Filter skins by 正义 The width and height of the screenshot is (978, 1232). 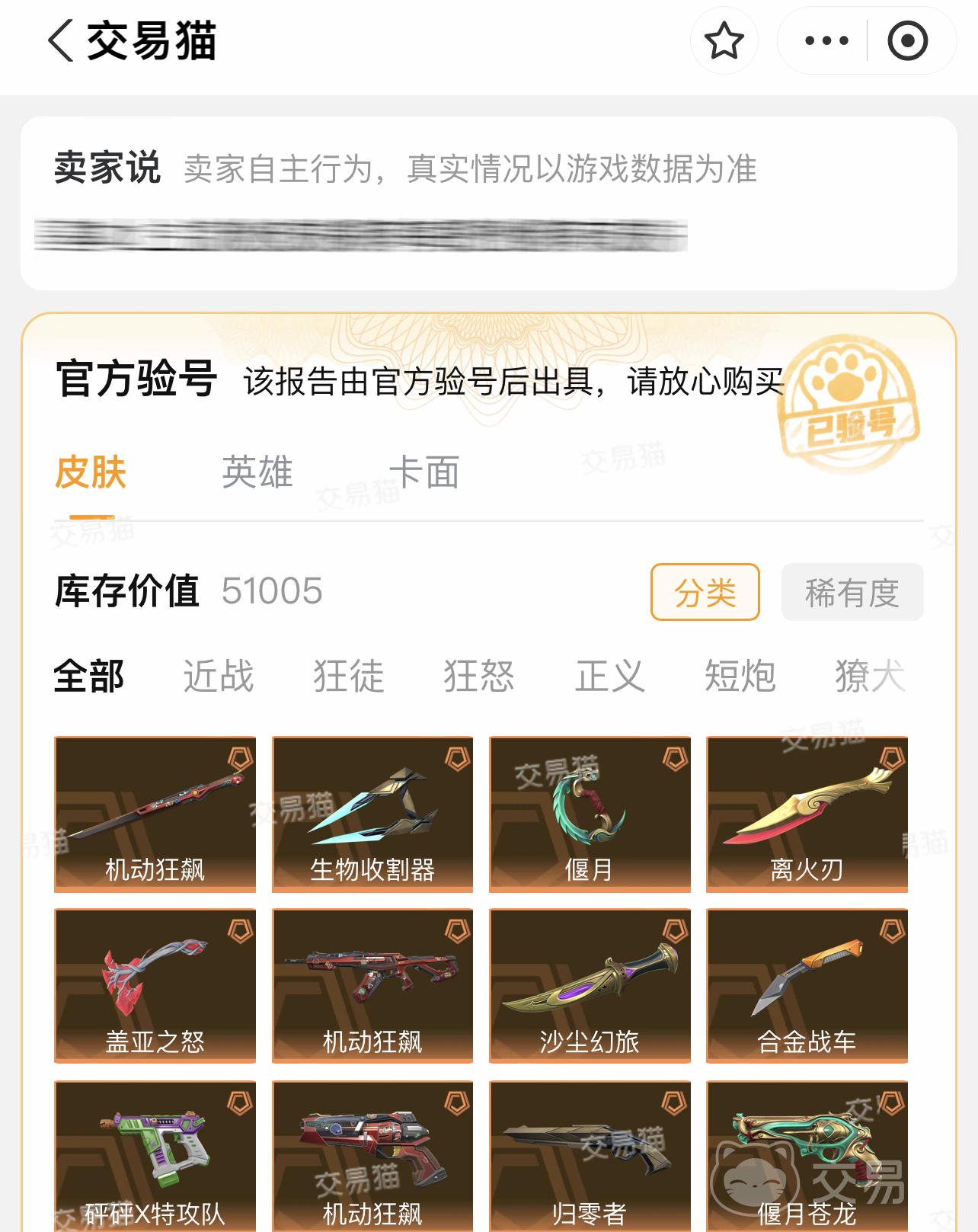pyautogui.click(x=609, y=676)
